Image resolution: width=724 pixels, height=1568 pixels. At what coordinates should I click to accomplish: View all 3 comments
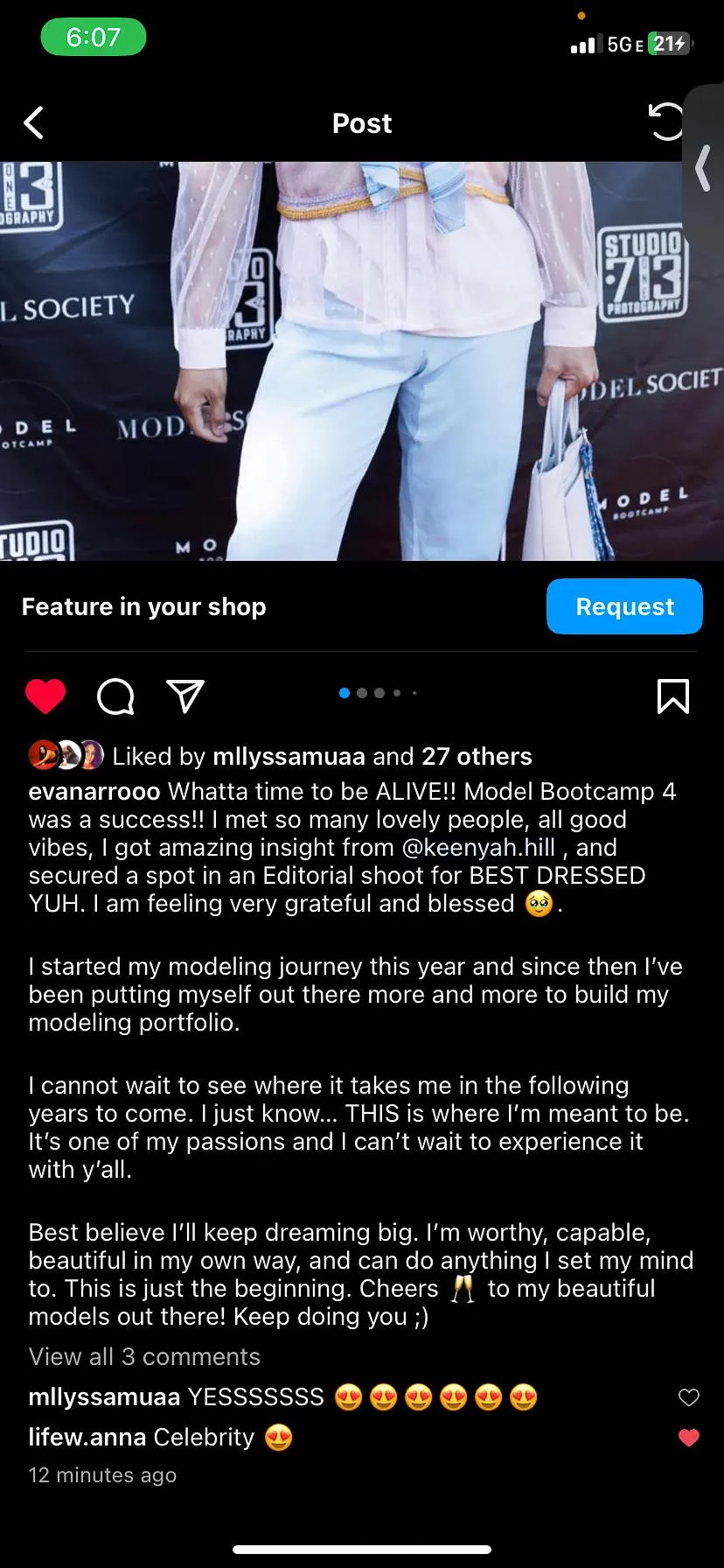point(144,1356)
